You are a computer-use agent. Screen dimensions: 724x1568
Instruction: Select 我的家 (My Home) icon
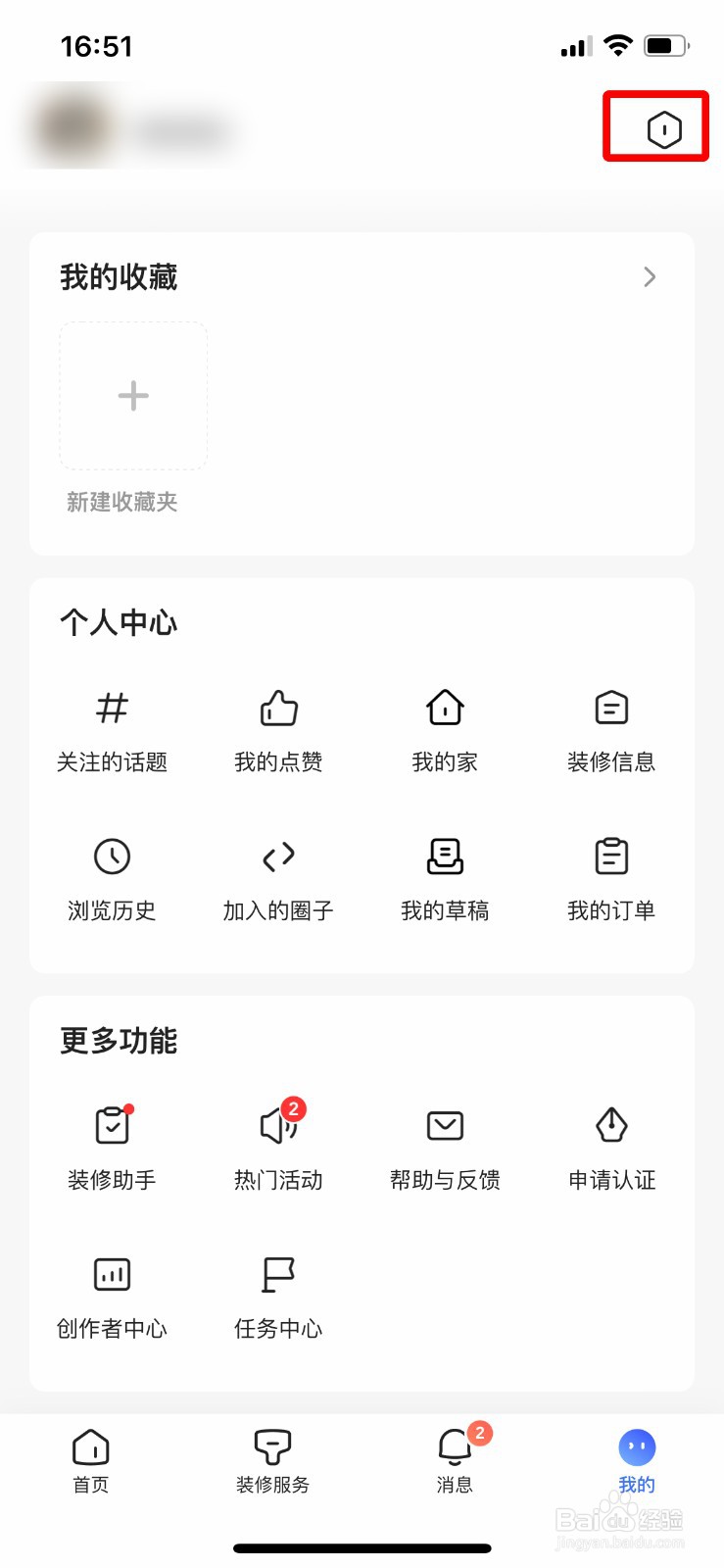[445, 729]
